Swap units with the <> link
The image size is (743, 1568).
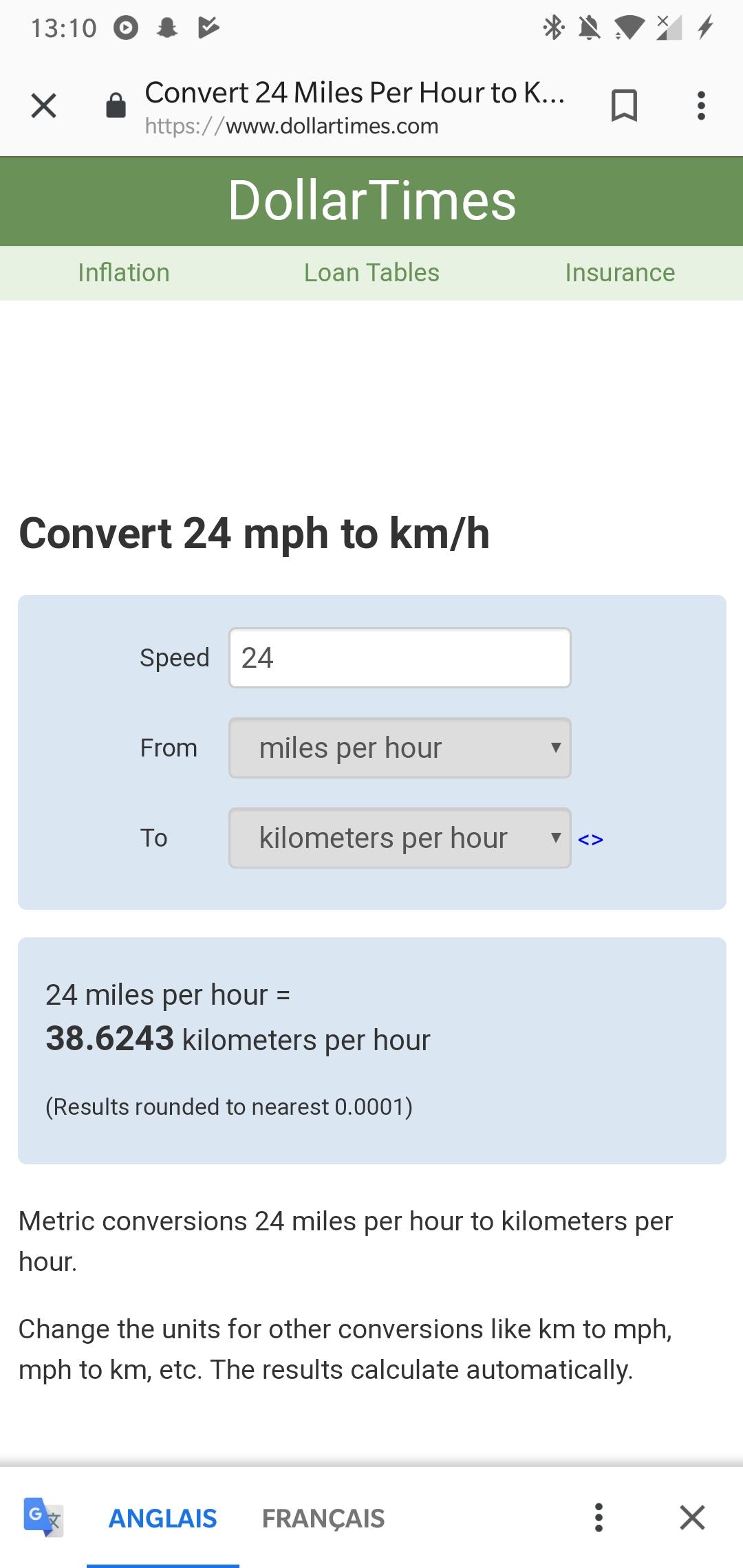tap(590, 840)
